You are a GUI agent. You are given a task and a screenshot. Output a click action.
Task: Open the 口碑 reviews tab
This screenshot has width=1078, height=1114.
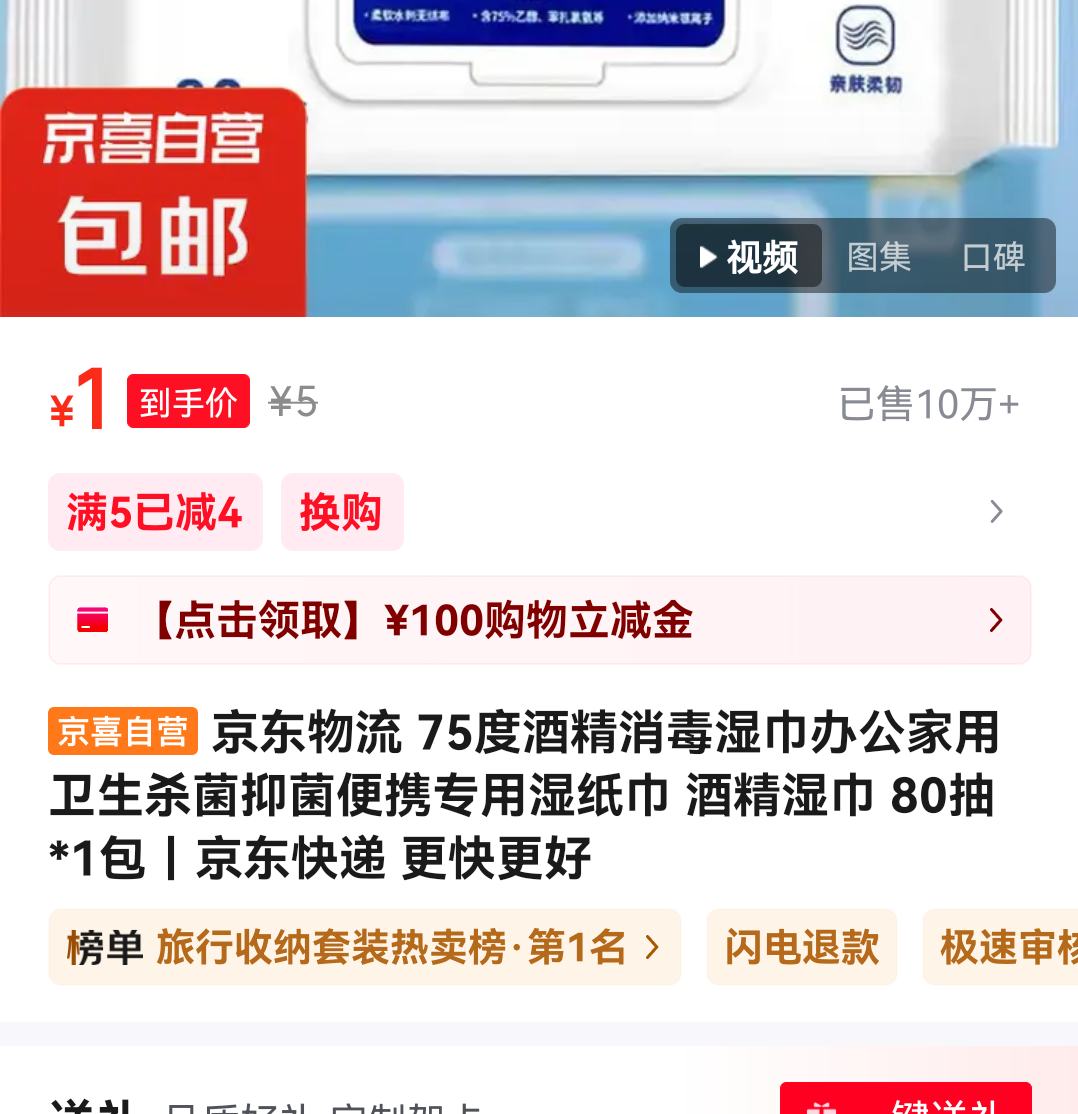tap(993, 257)
